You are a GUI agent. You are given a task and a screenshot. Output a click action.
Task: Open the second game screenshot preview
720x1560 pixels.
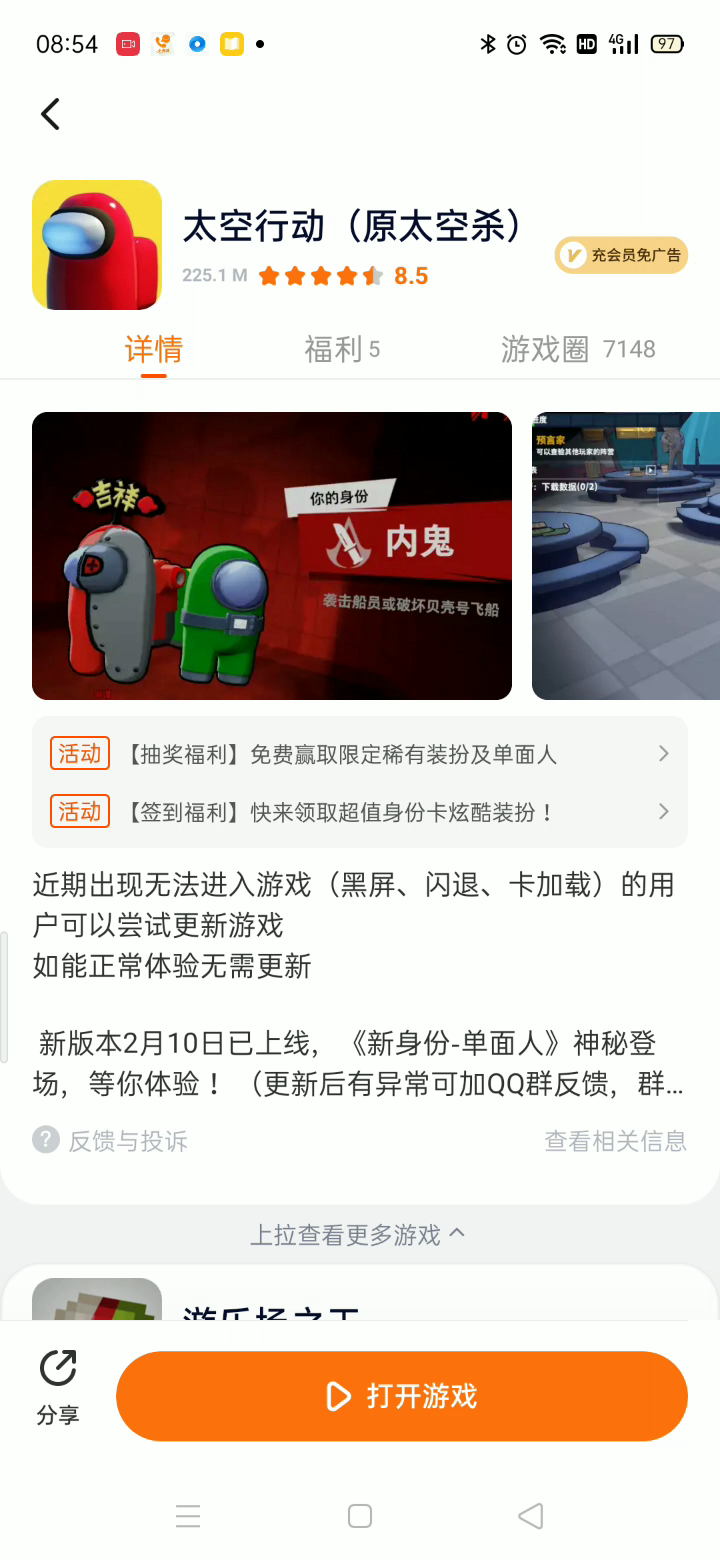click(x=626, y=555)
